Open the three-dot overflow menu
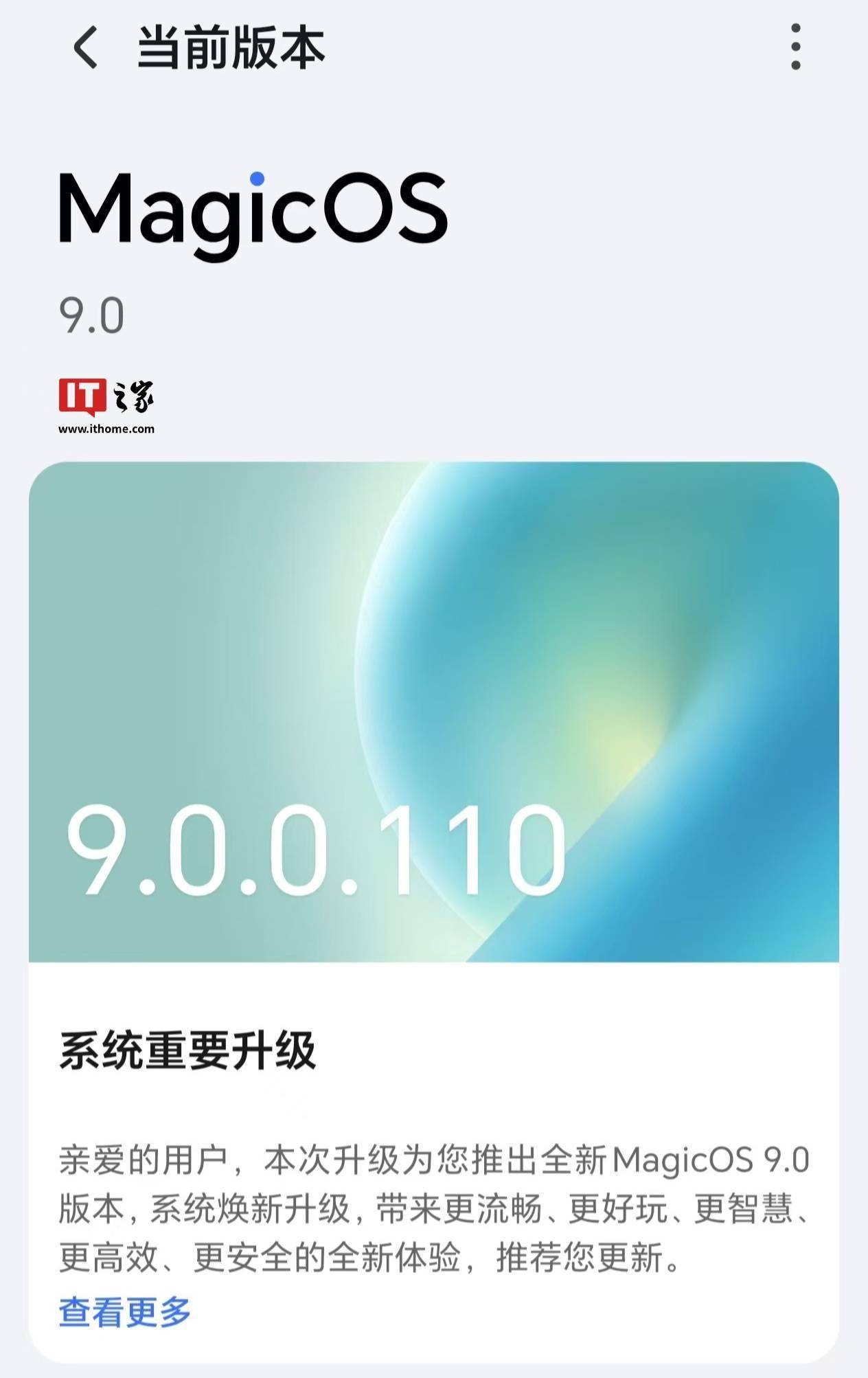 point(795,47)
